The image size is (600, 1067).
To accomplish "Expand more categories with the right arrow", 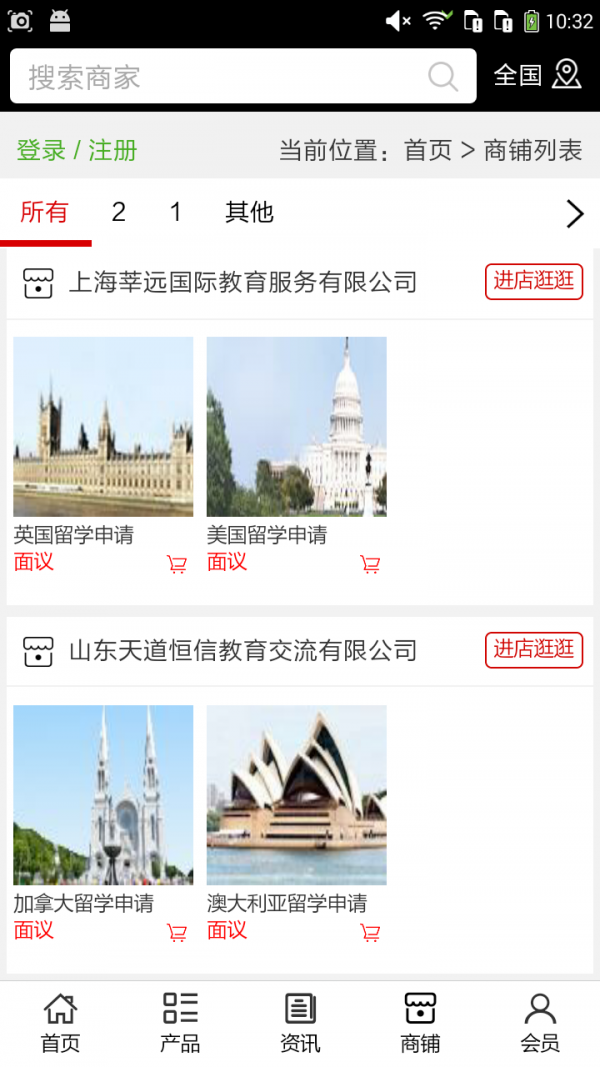I will pyautogui.click(x=574, y=213).
